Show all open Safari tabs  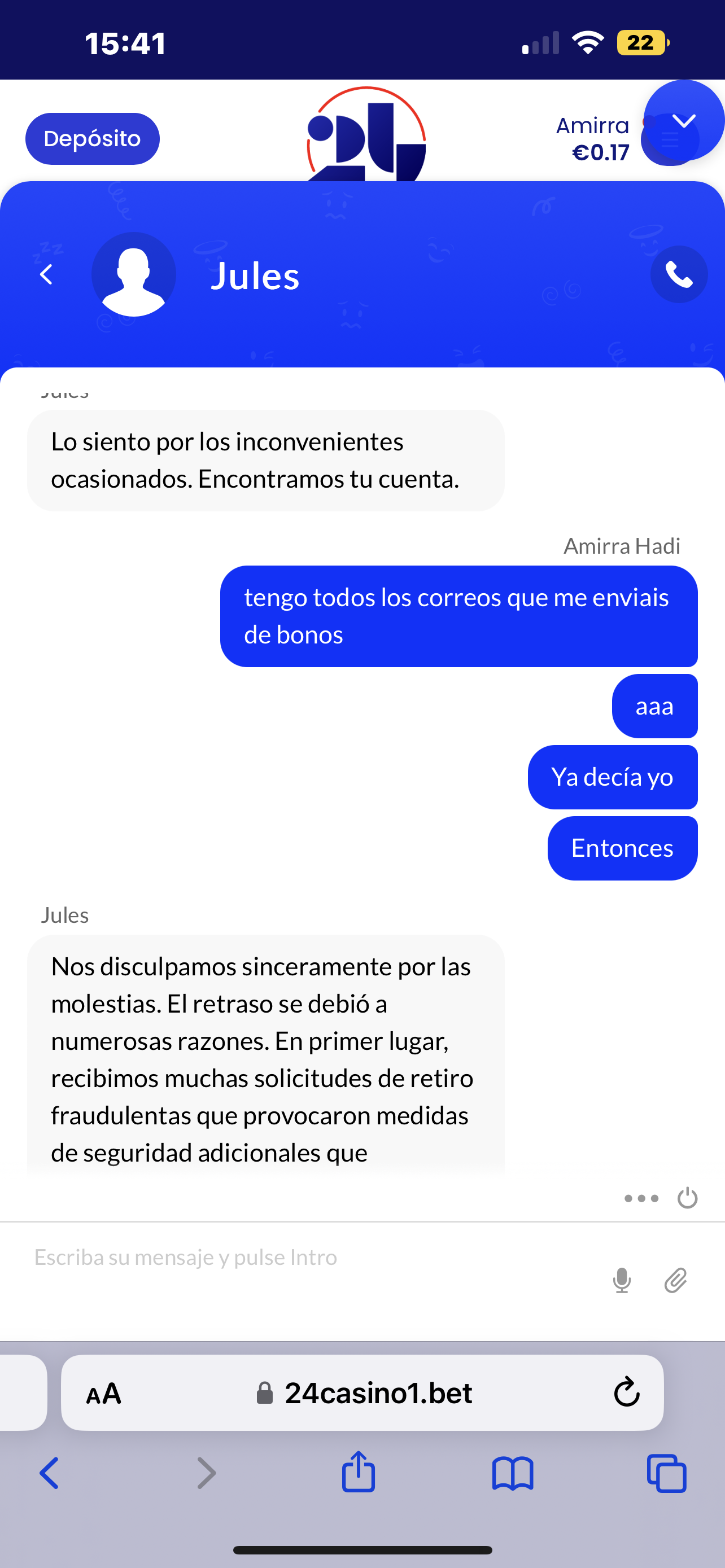coord(667,1474)
